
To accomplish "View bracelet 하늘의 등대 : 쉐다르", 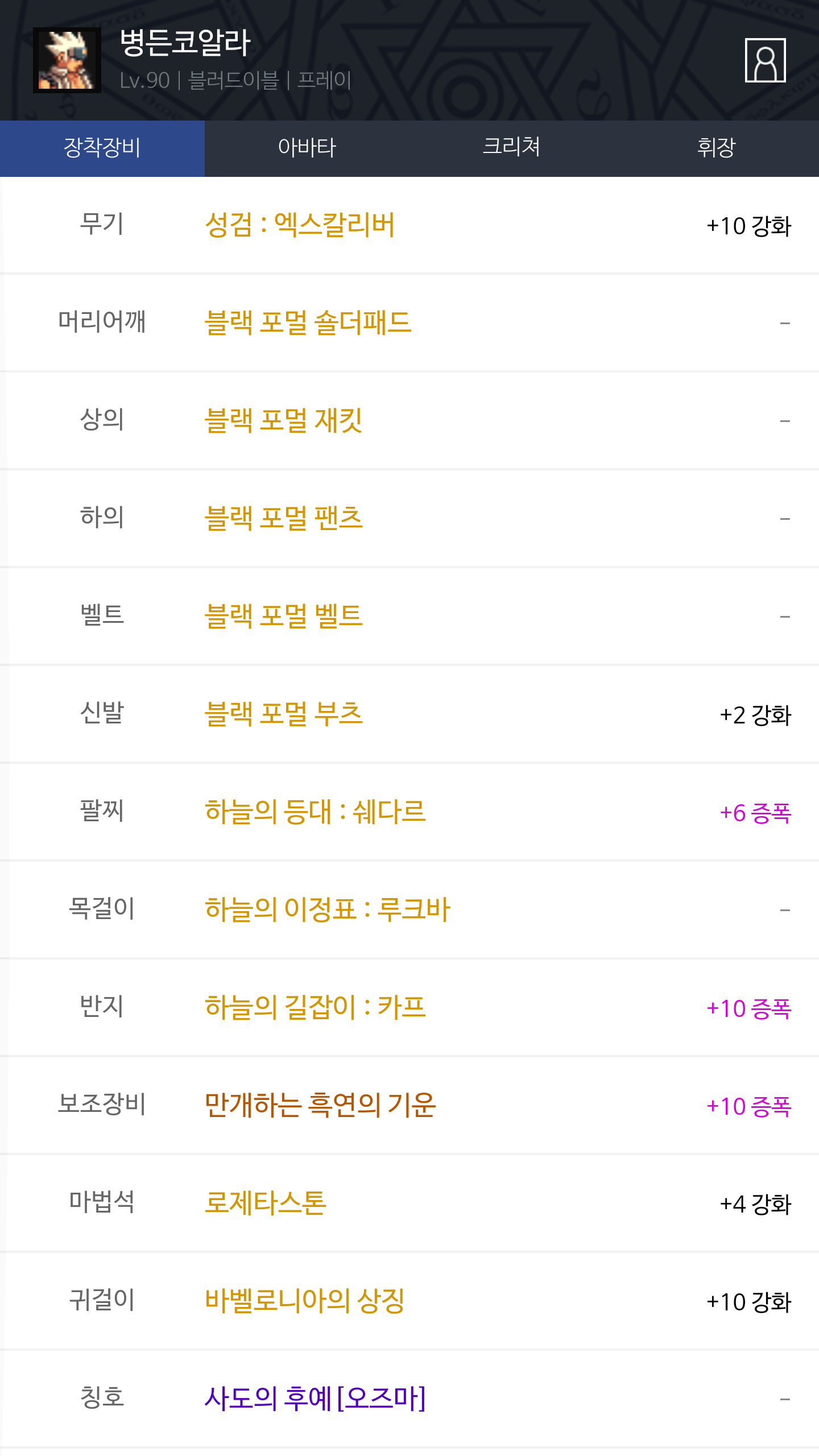I will pyautogui.click(x=315, y=812).
